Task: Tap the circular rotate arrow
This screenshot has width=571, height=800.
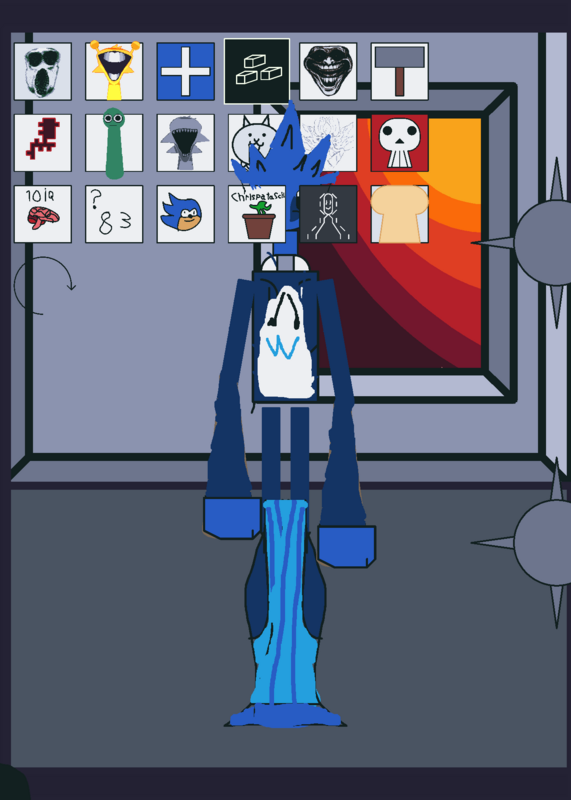Action: (44, 286)
